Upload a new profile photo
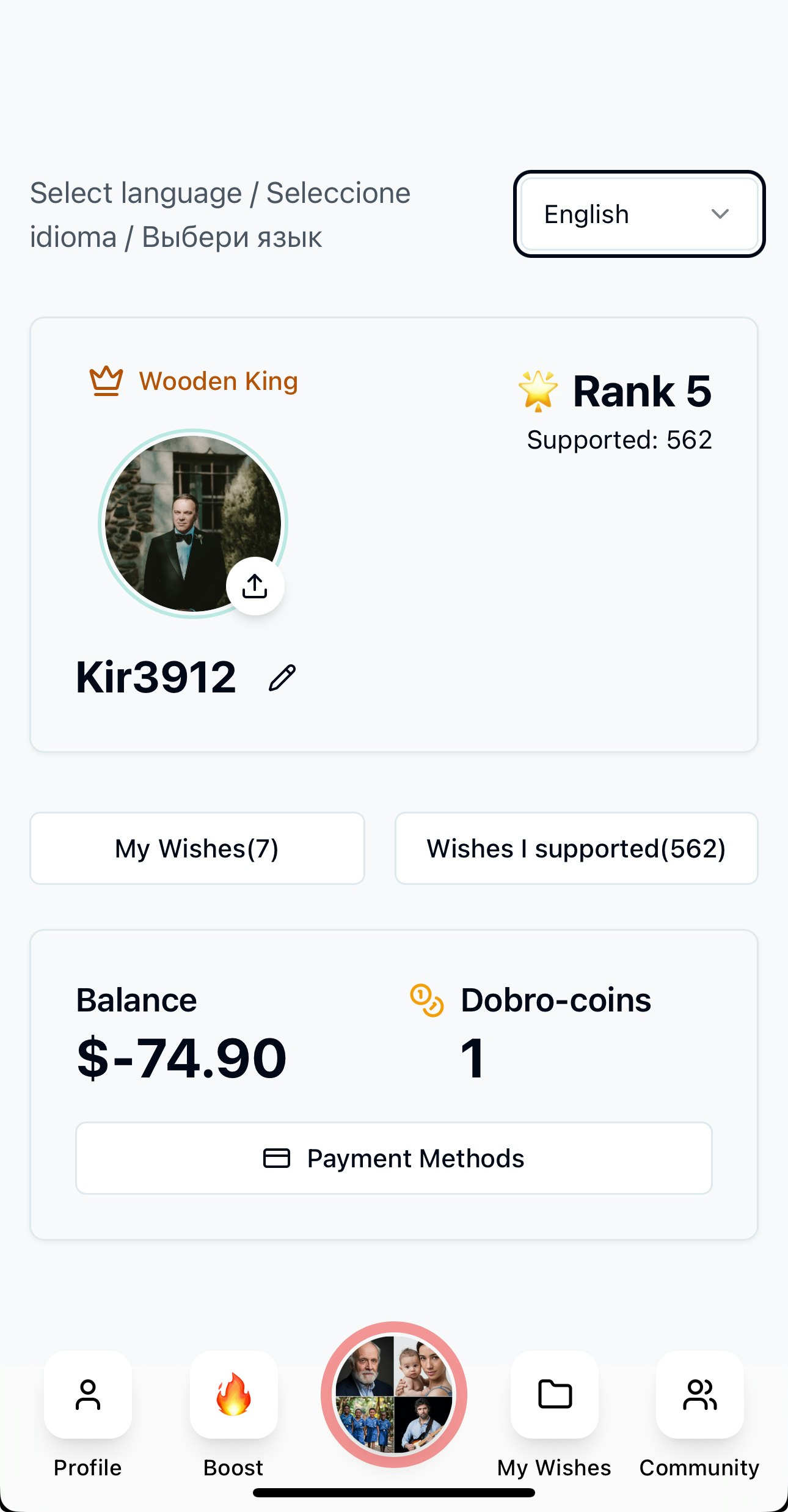 [x=255, y=586]
